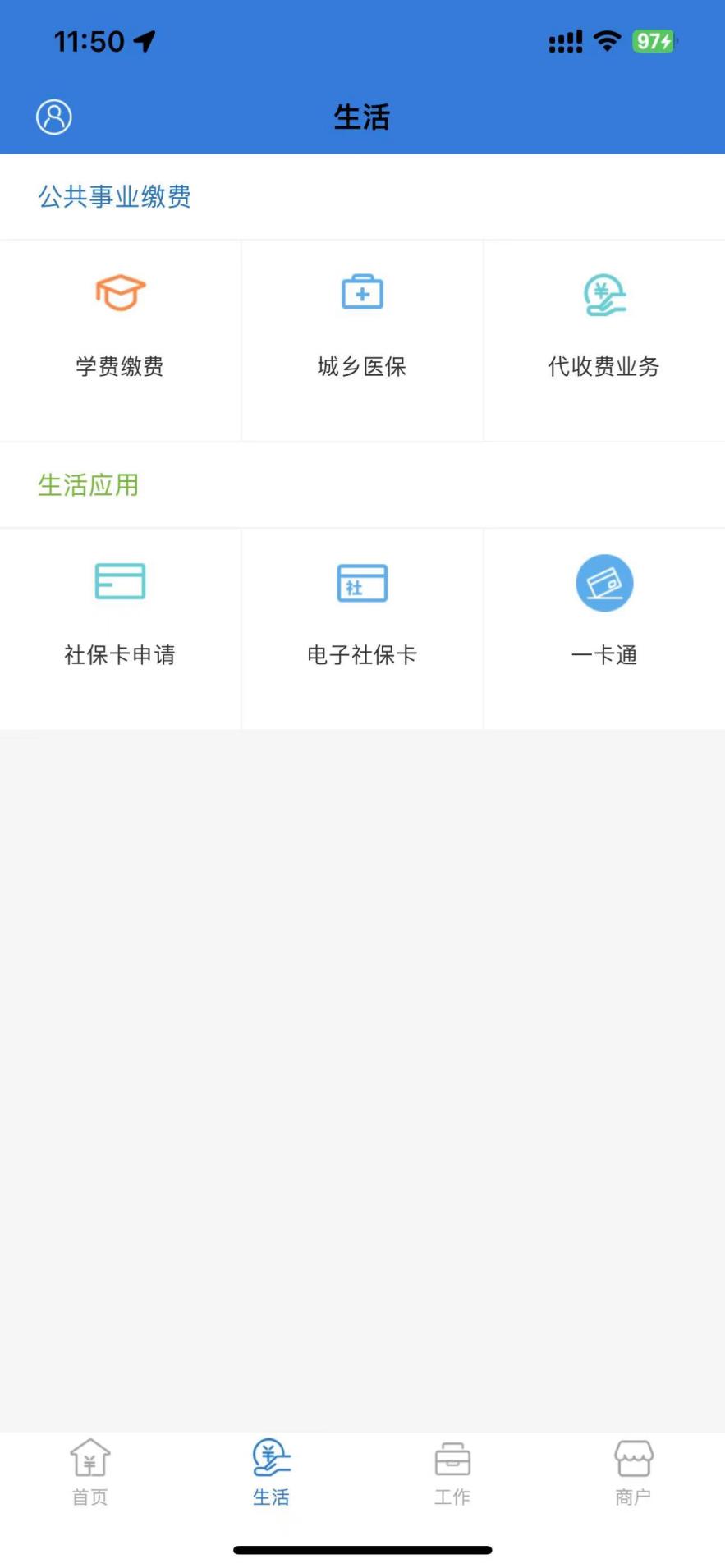Tap the battery indicator in status bar
Viewport: 725px width, 1568px height.
click(653, 38)
